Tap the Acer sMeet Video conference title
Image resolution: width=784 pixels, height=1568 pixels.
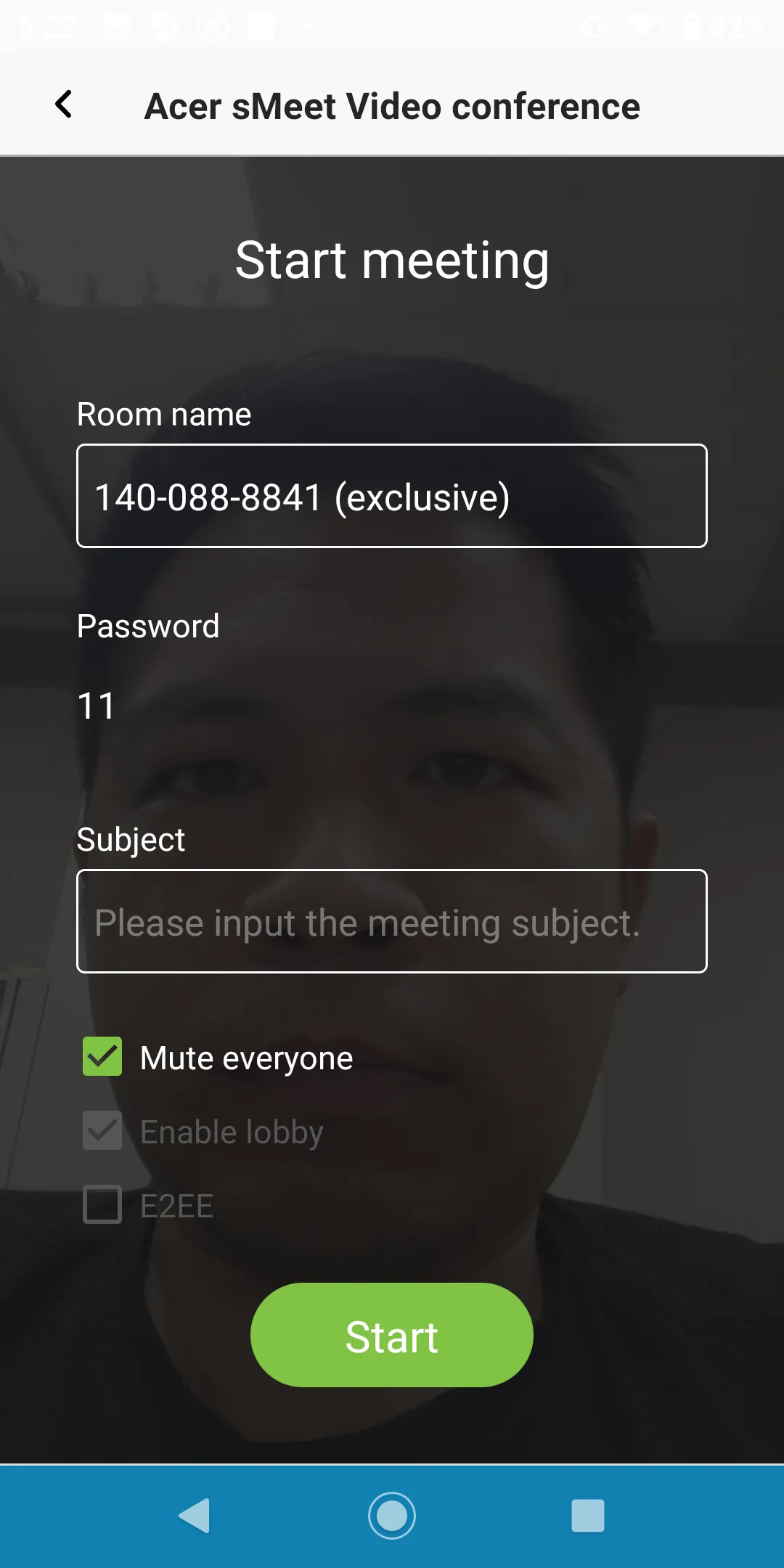coord(392,106)
